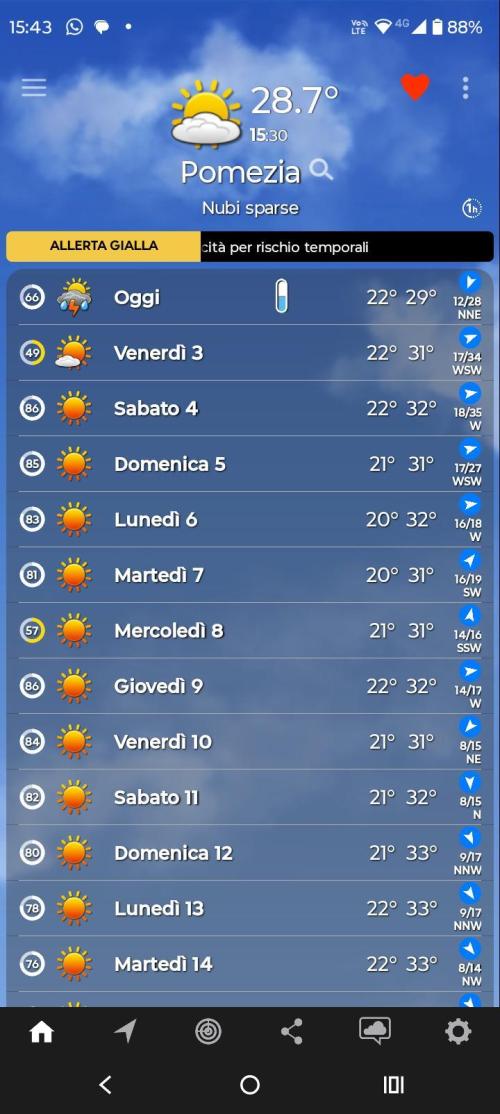500x1114 pixels.
Task: Open the 1h hourly forecast icon
Action: point(472,208)
